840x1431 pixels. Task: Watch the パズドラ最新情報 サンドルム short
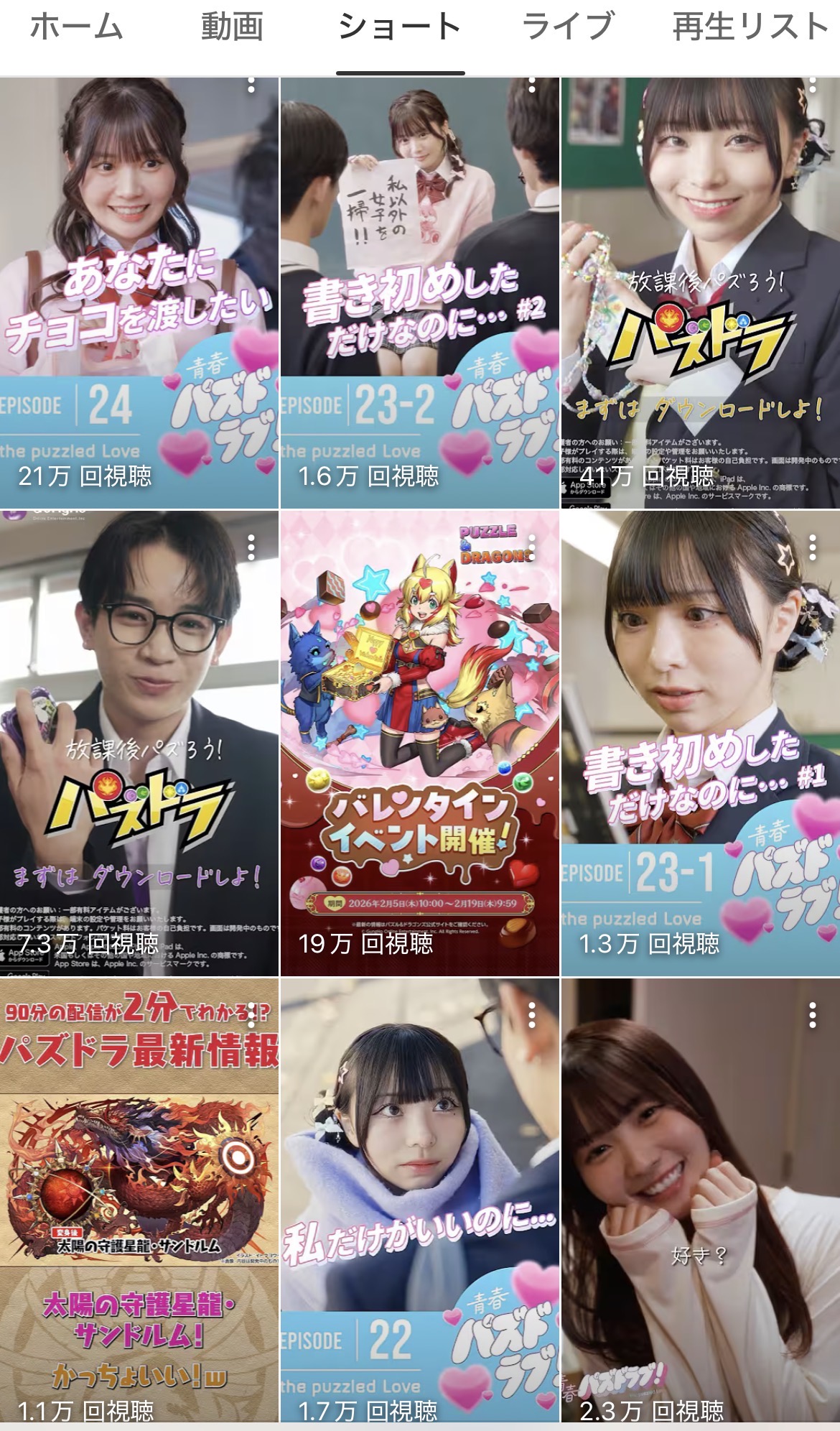point(139,1200)
